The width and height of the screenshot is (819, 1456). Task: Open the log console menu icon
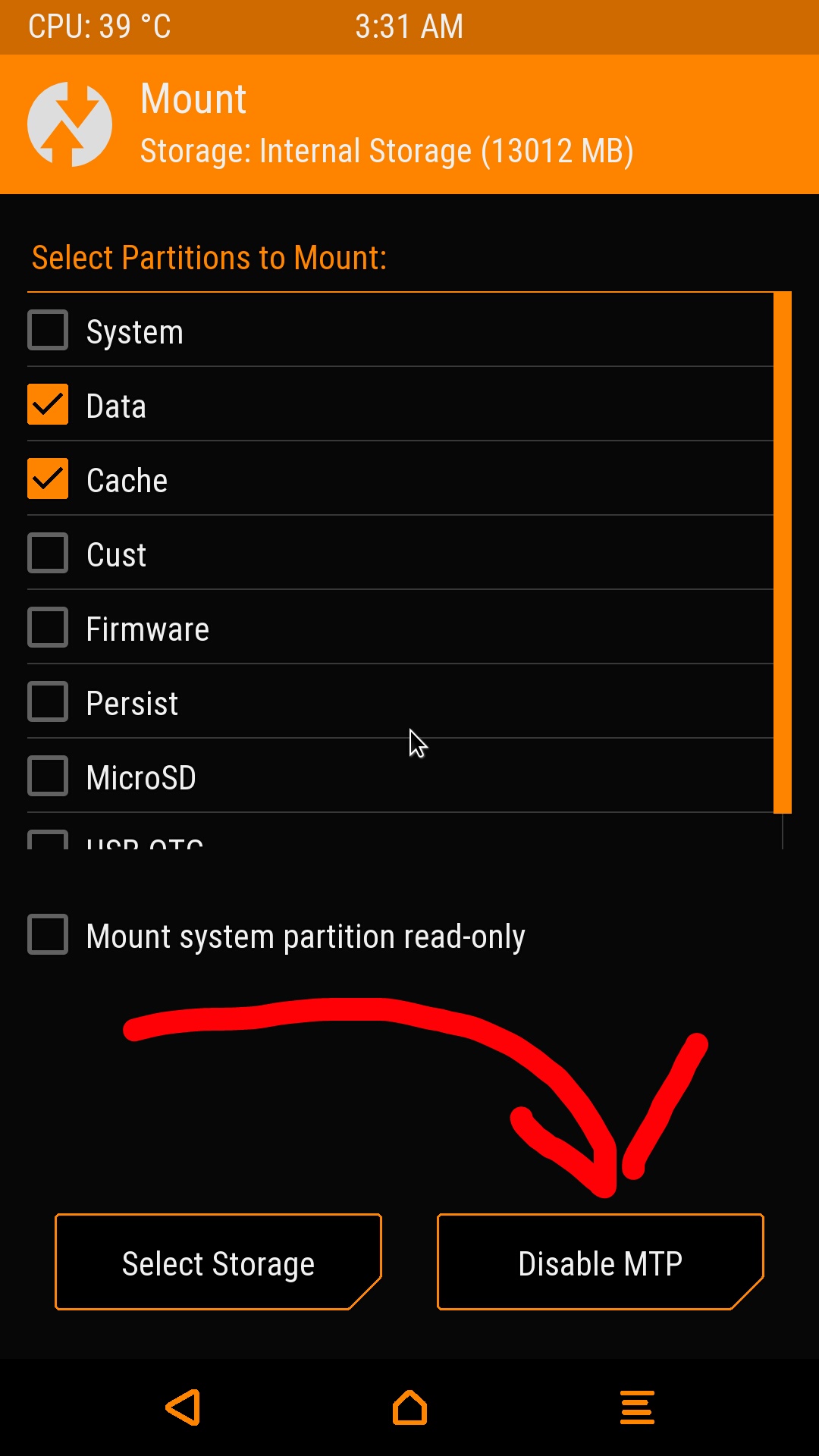[637, 1407]
